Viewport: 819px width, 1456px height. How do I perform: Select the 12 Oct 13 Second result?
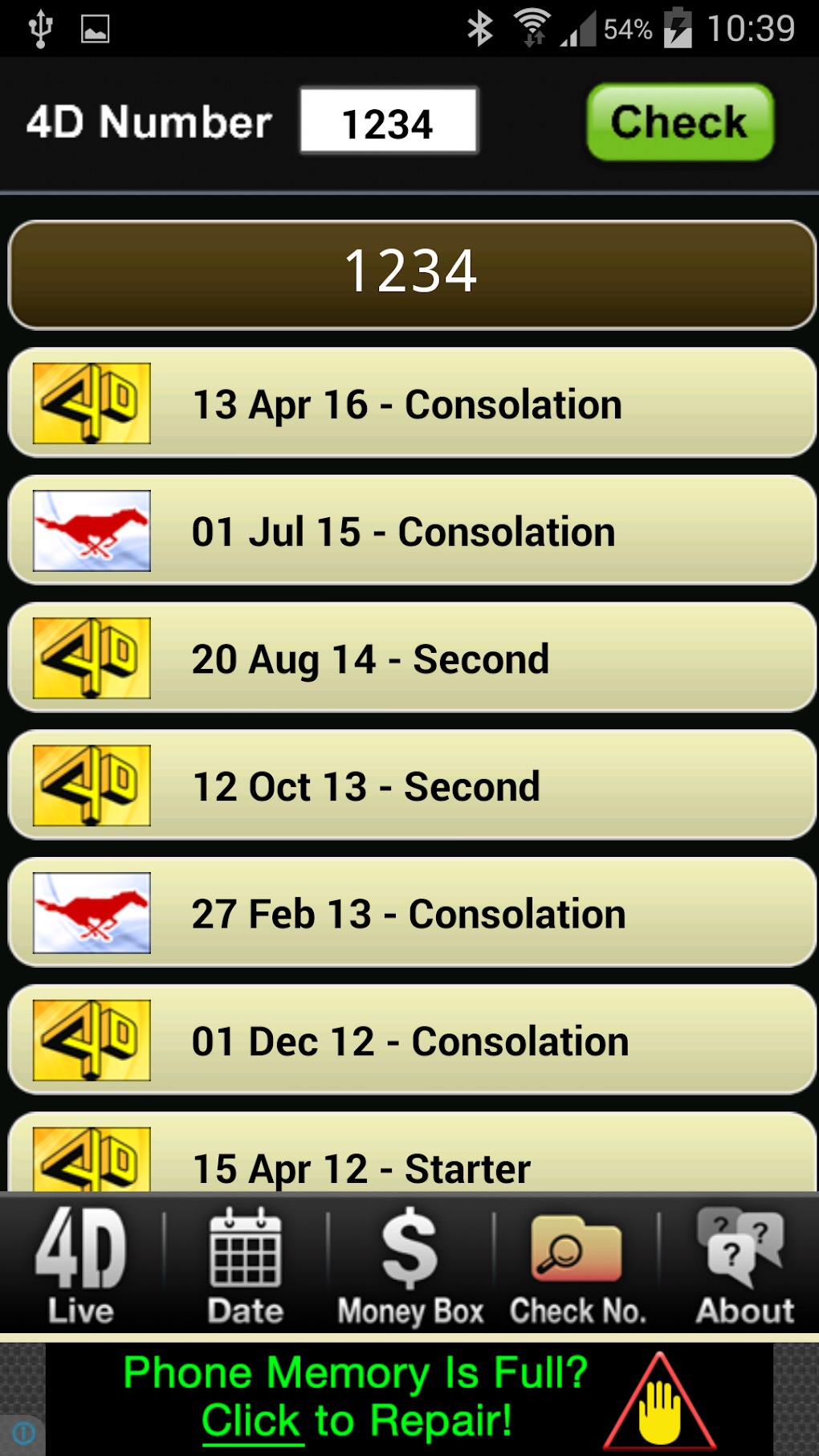411,785
